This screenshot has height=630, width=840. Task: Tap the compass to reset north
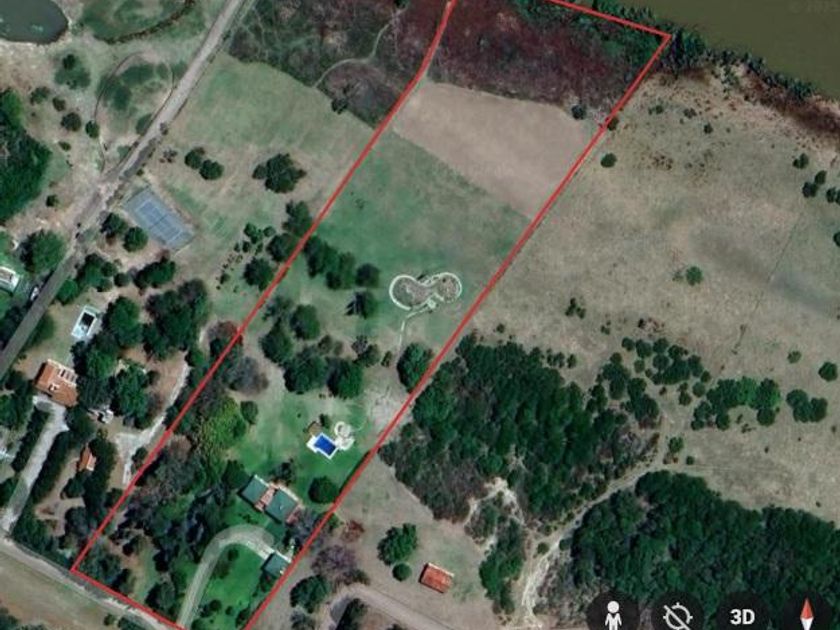tap(809, 615)
